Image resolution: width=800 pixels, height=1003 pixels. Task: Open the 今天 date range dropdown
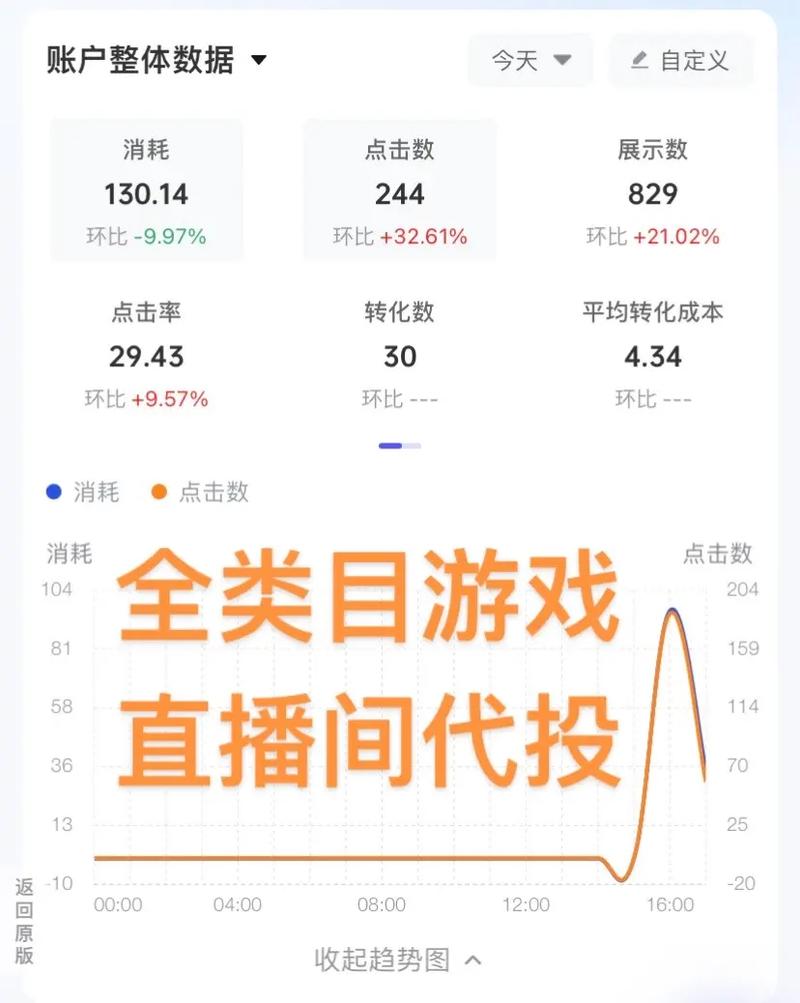pos(530,61)
